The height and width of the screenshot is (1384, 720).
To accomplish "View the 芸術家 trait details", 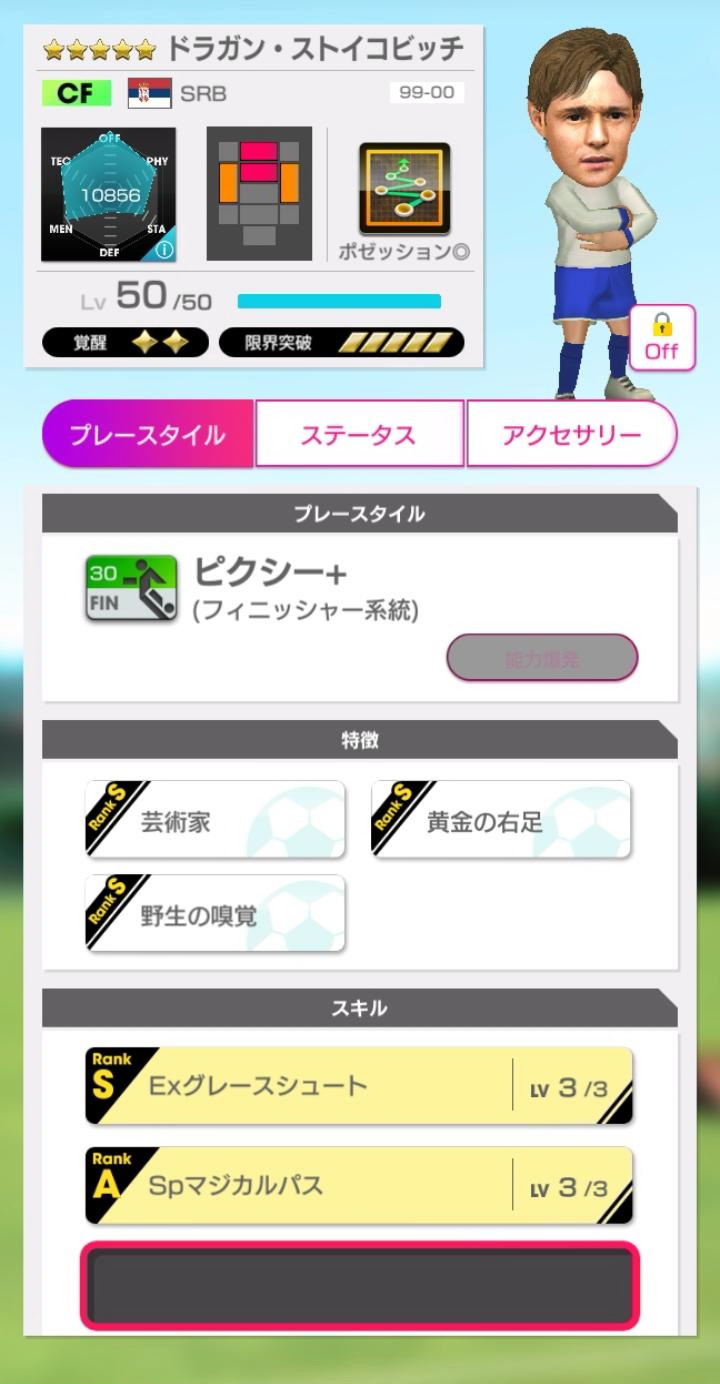I will pyautogui.click(x=215, y=820).
